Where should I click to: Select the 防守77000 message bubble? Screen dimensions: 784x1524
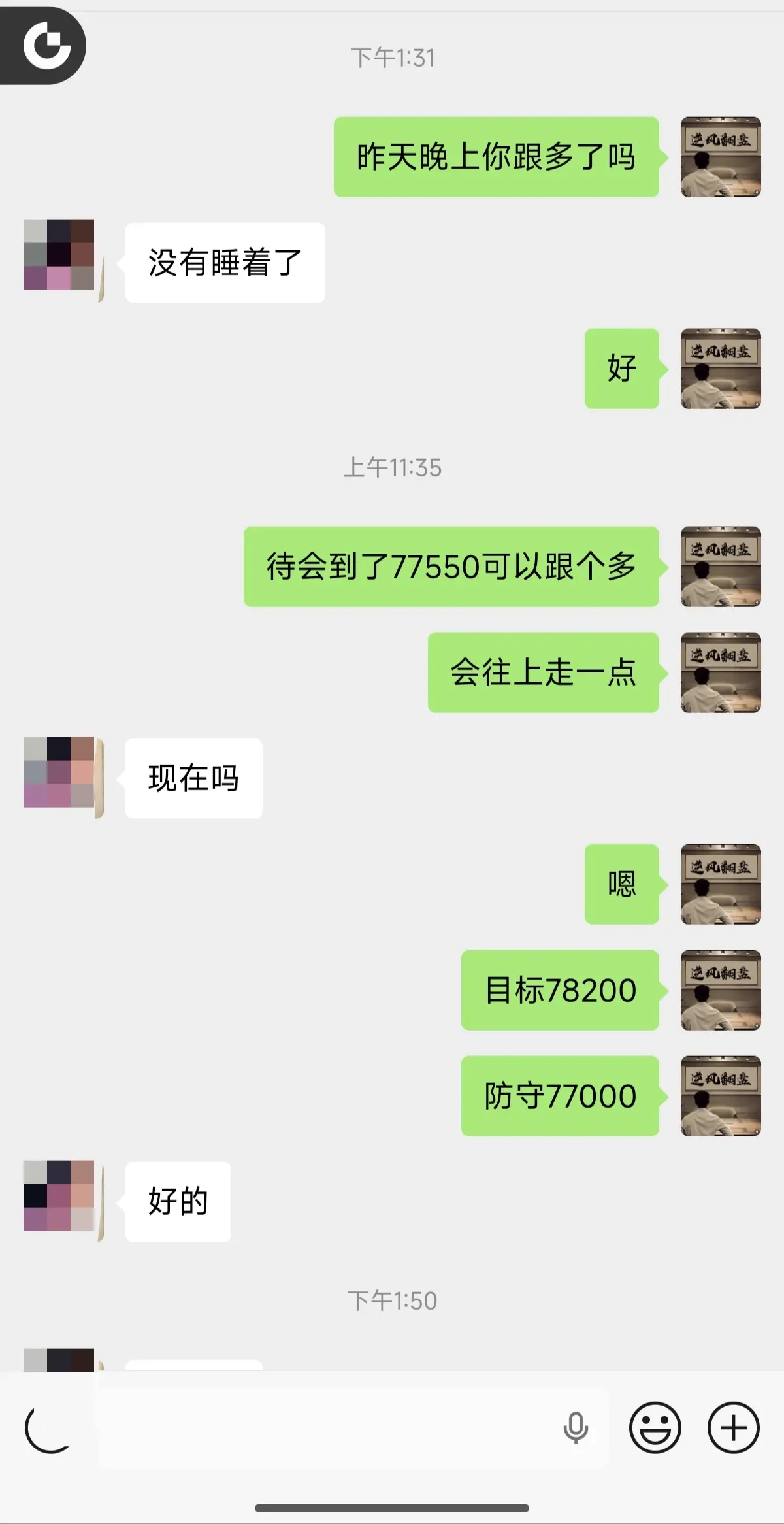[x=559, y=1097]
